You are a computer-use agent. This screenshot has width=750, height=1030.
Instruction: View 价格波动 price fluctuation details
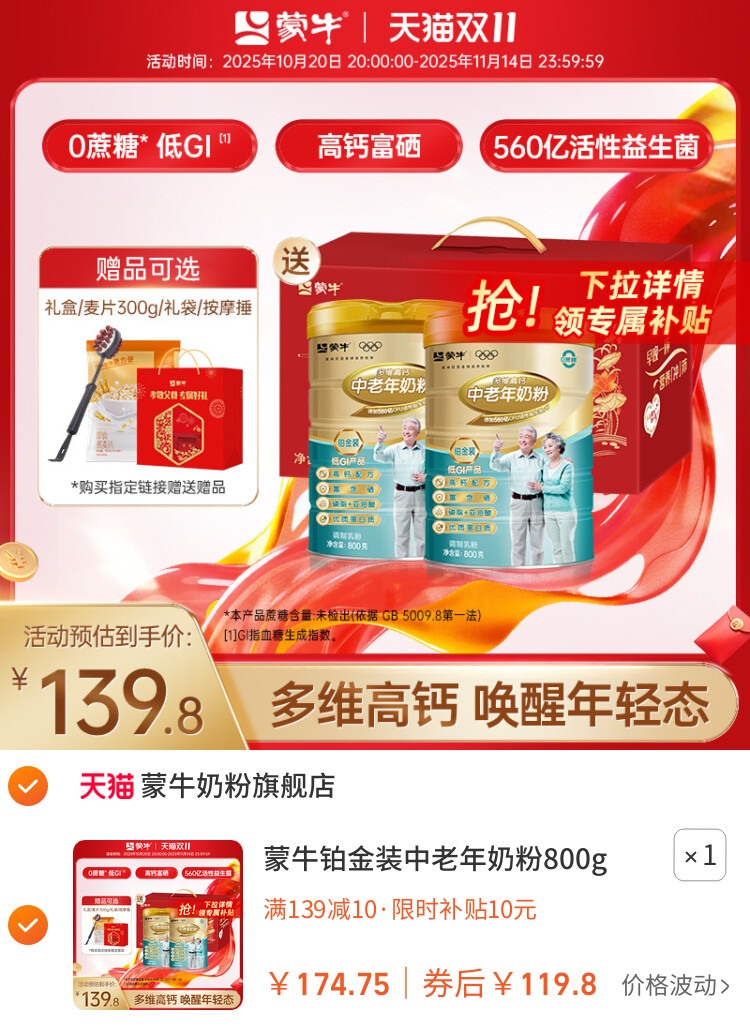(676, 985)
